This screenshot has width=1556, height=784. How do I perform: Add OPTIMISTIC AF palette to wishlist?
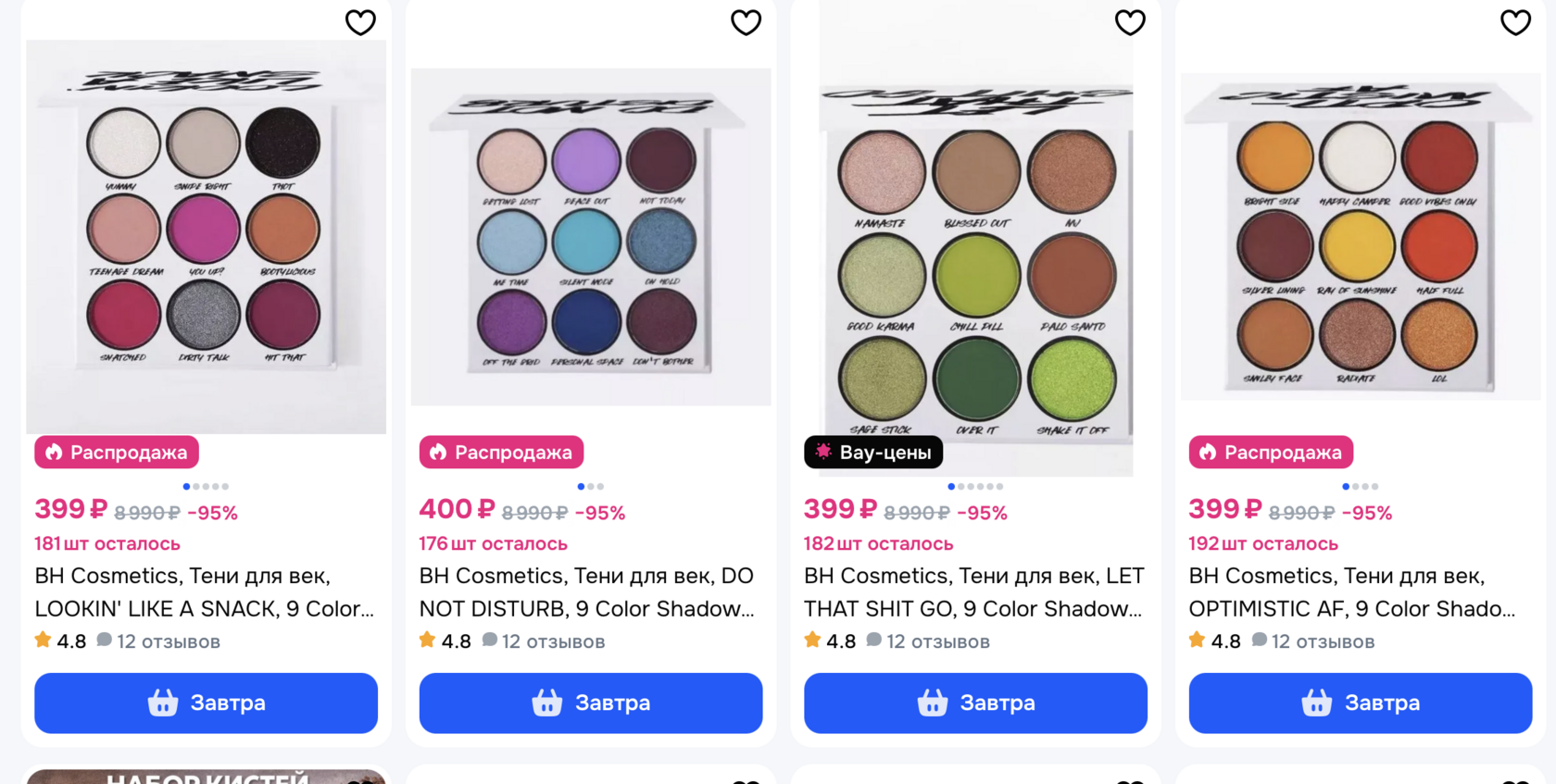[x=1515, y=22]
